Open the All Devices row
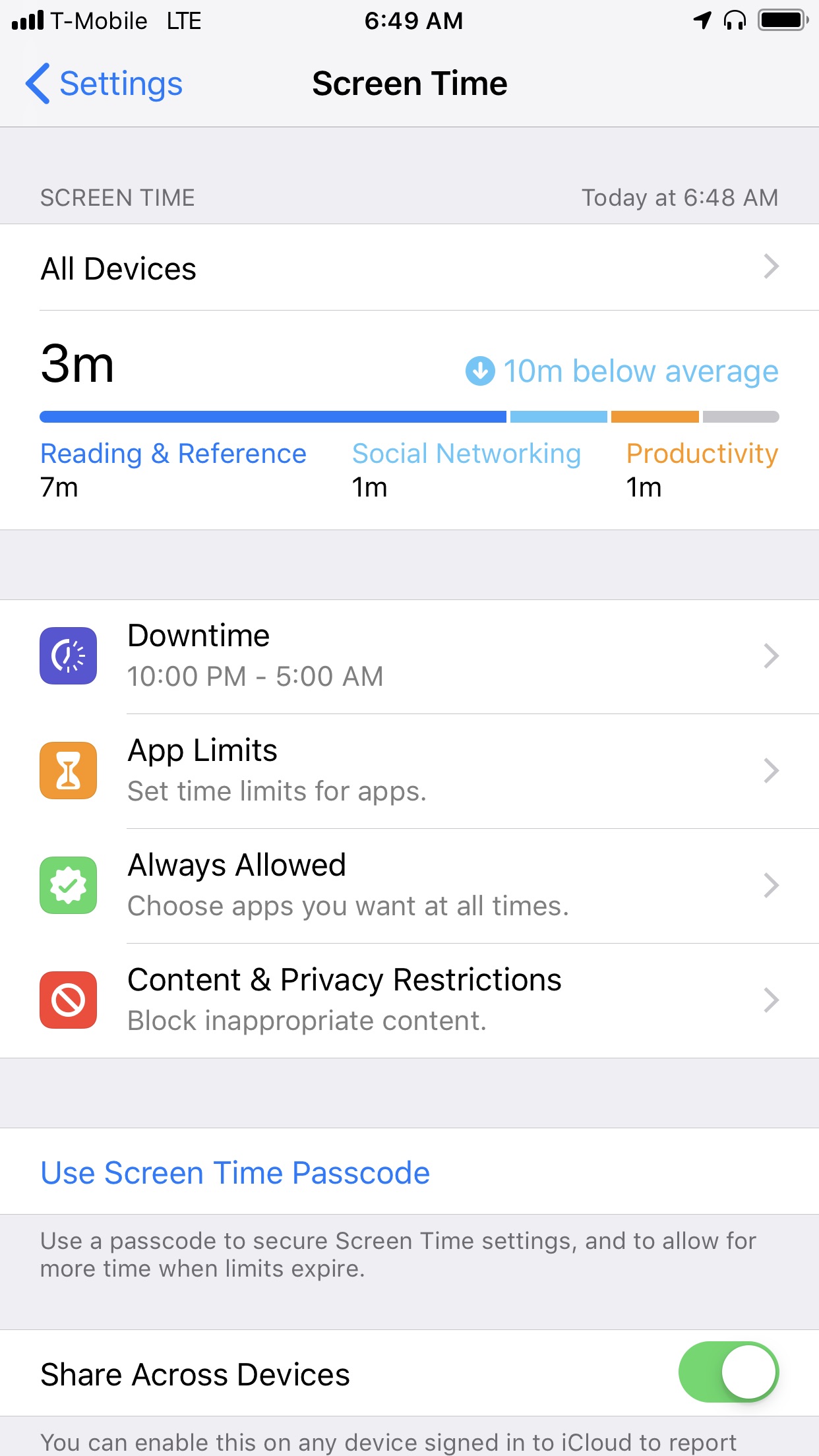The width and height of the screenshot is (819, 1456). coord(409,267)
